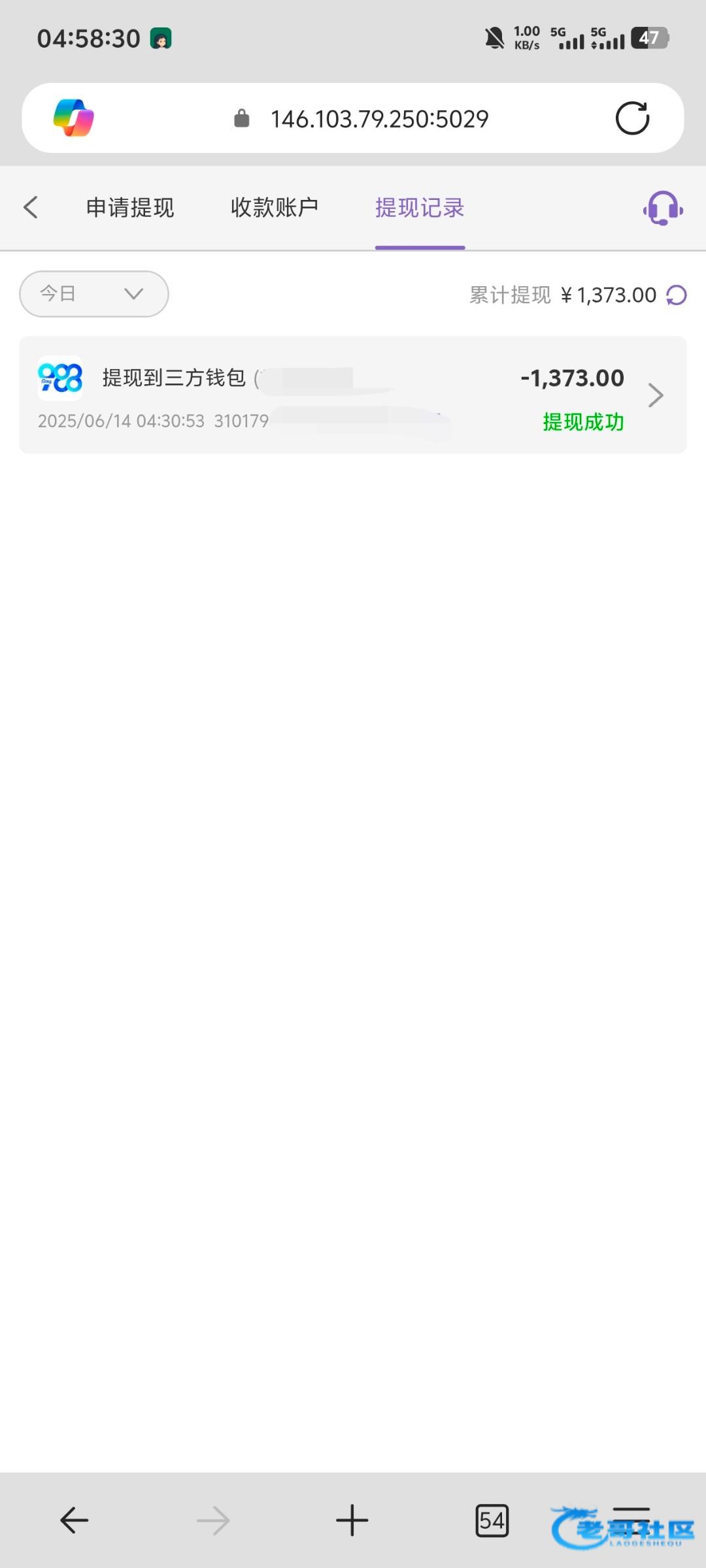View the 54 open tabs
Screen dimensions: 706x1568
(492, 1520)
